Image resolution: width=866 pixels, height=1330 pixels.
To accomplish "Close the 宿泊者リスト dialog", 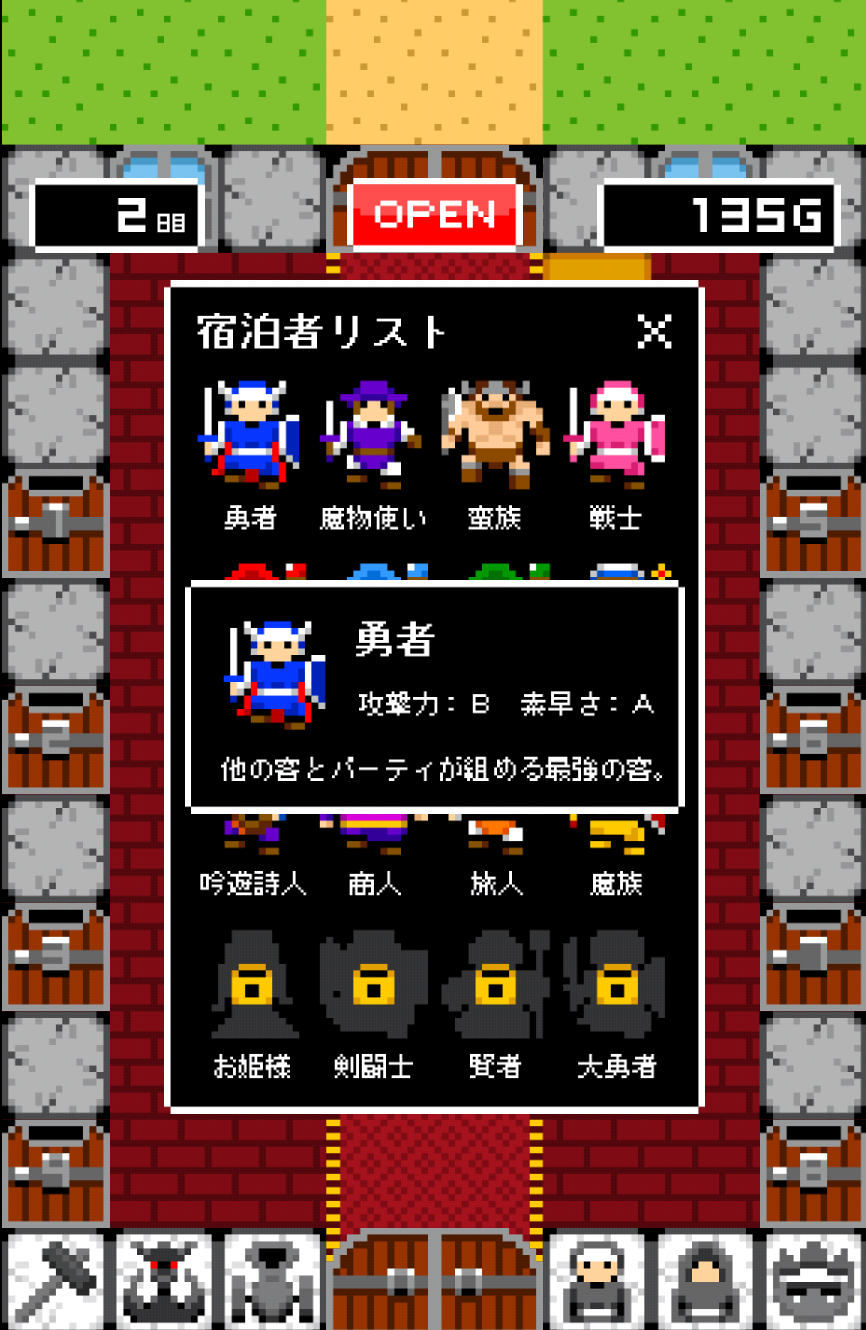I will pos(655,331).
